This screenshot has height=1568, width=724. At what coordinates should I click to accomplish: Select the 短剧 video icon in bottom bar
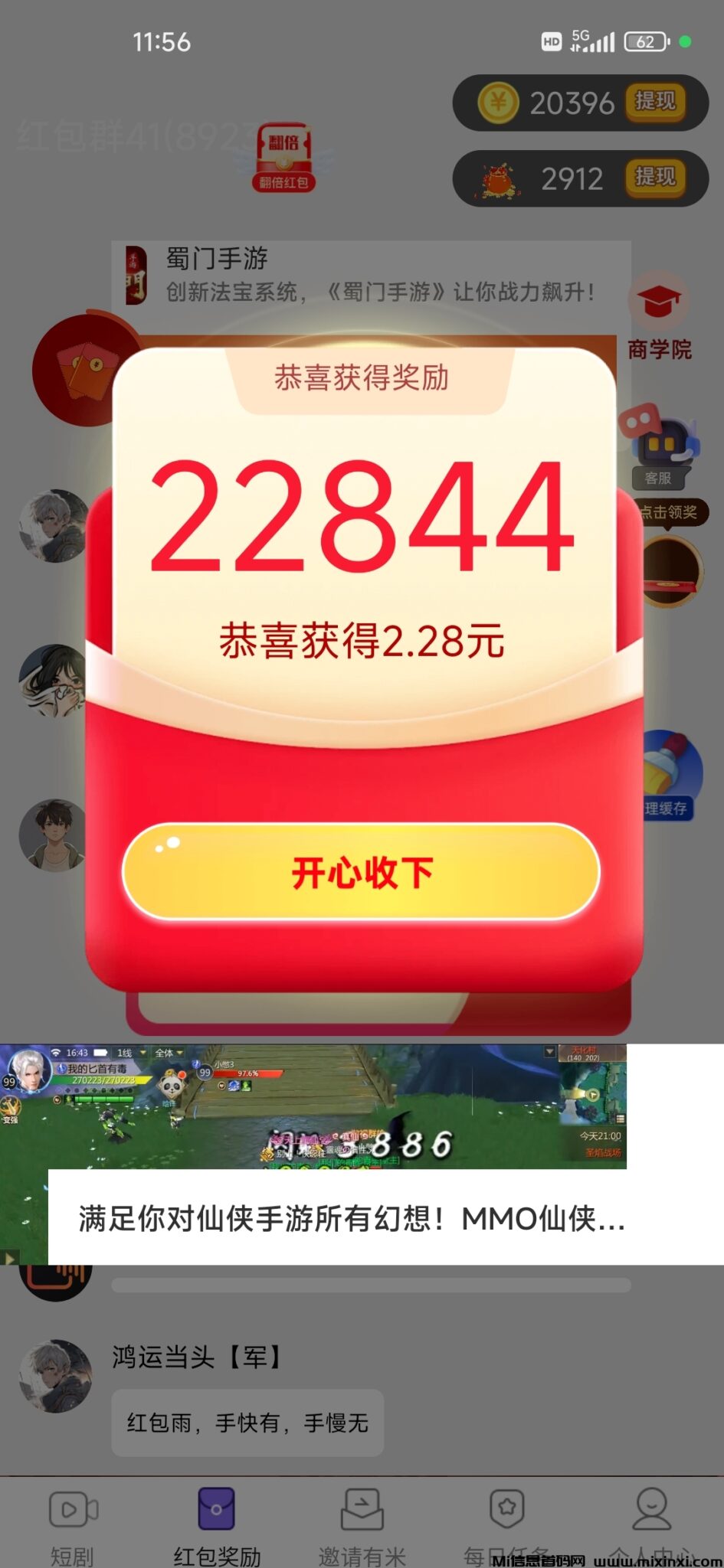pyautogui.click(x=70, y=1520)
